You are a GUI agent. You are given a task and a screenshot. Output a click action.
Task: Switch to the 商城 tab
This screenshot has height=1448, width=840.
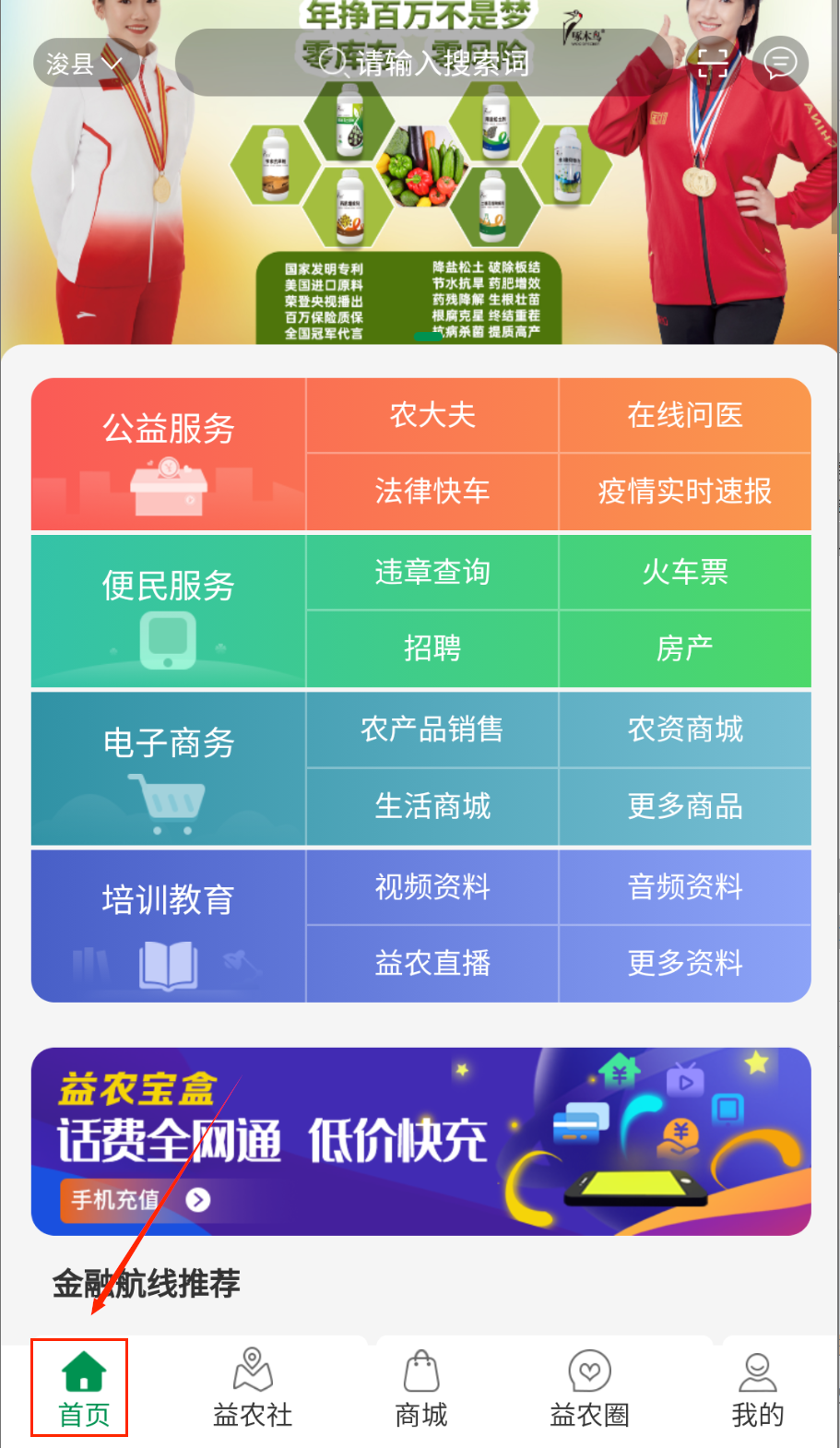coord(421,1389)
